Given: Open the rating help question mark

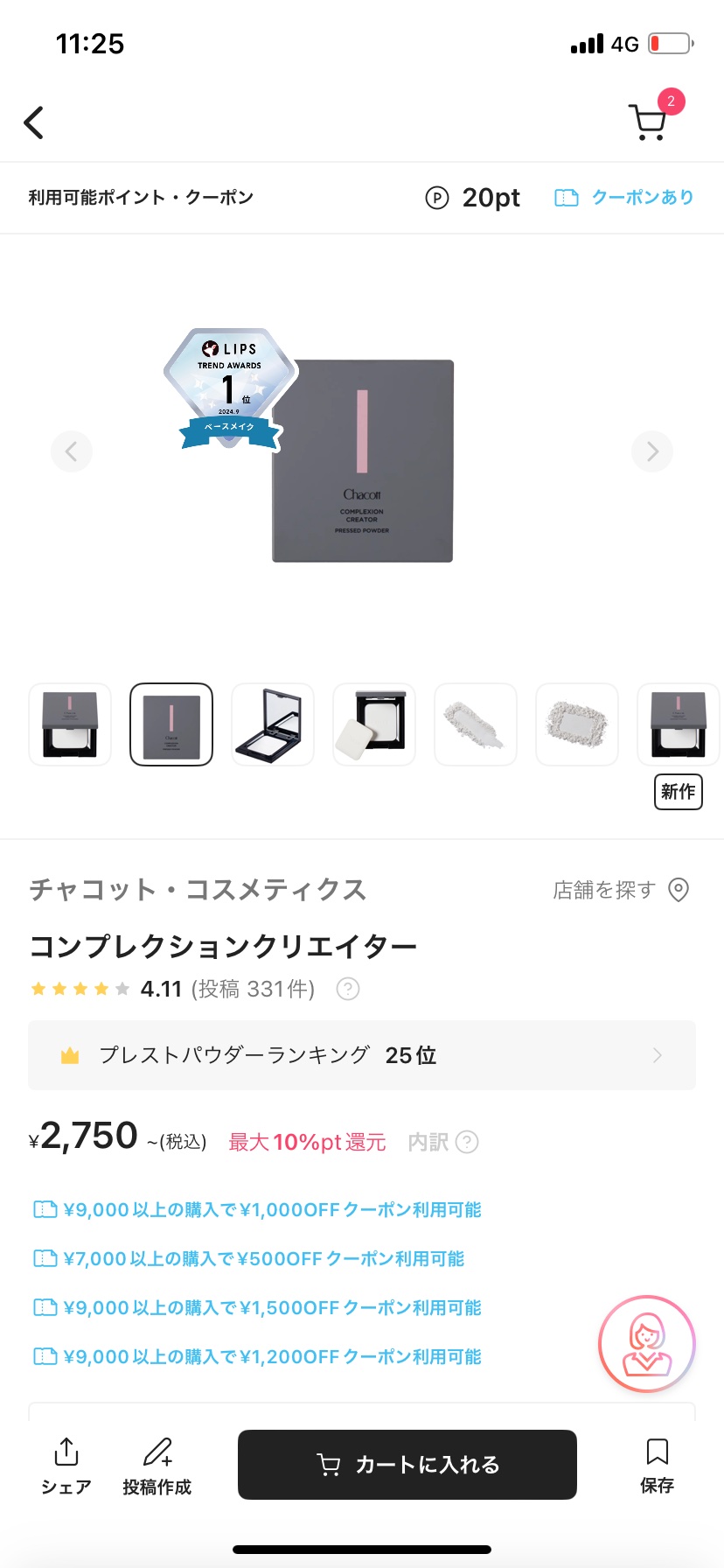Looking at the screenshot, I should point(348,989).
